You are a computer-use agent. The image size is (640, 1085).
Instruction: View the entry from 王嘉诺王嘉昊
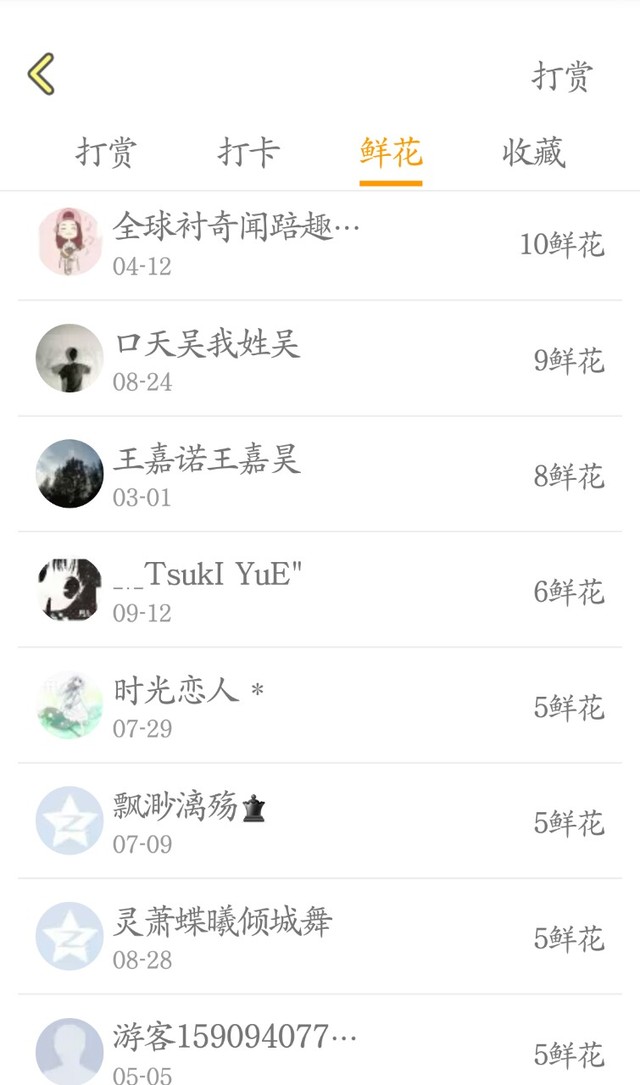tap(320, 474)
